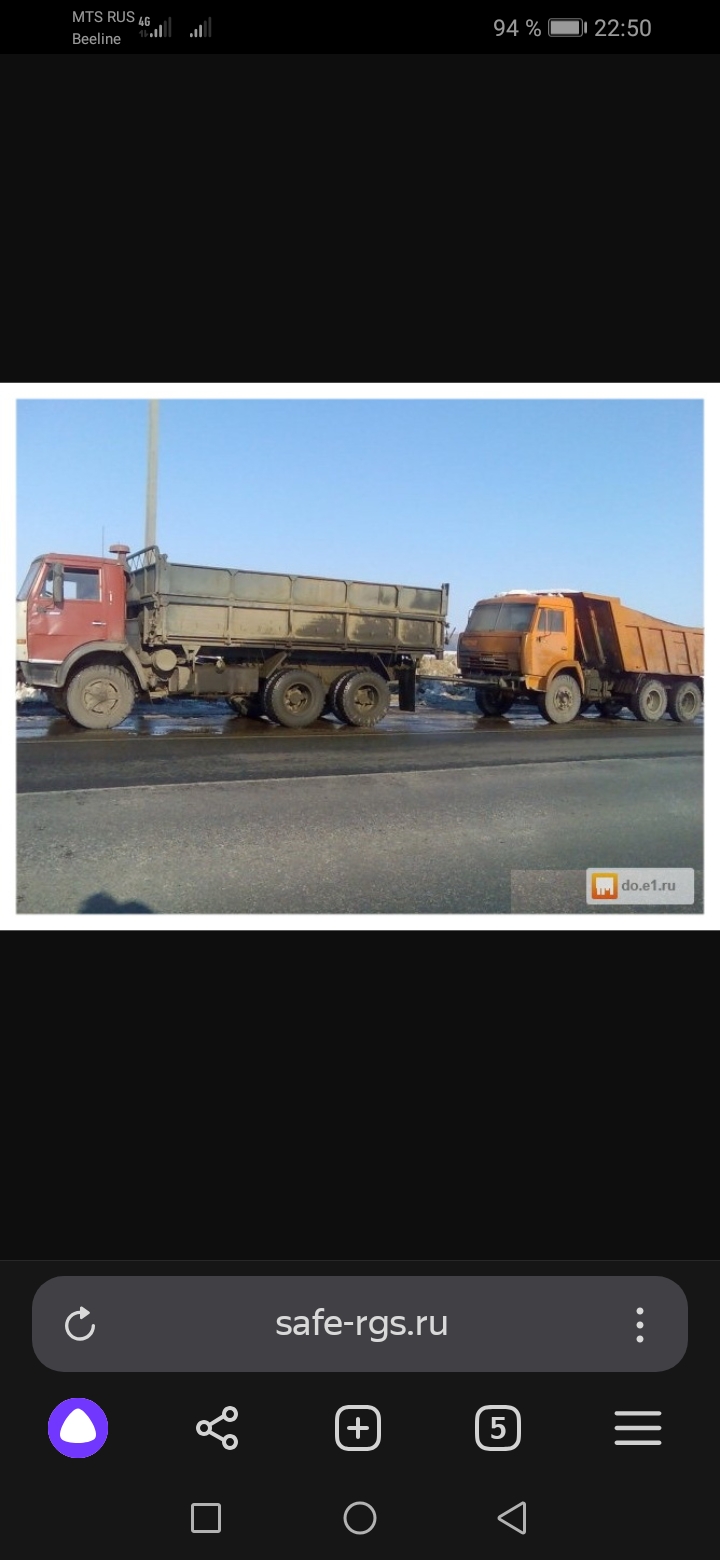720x1560 pixels.
Task: Reload the page with the refresh icon
Action: click(80, 1324)
